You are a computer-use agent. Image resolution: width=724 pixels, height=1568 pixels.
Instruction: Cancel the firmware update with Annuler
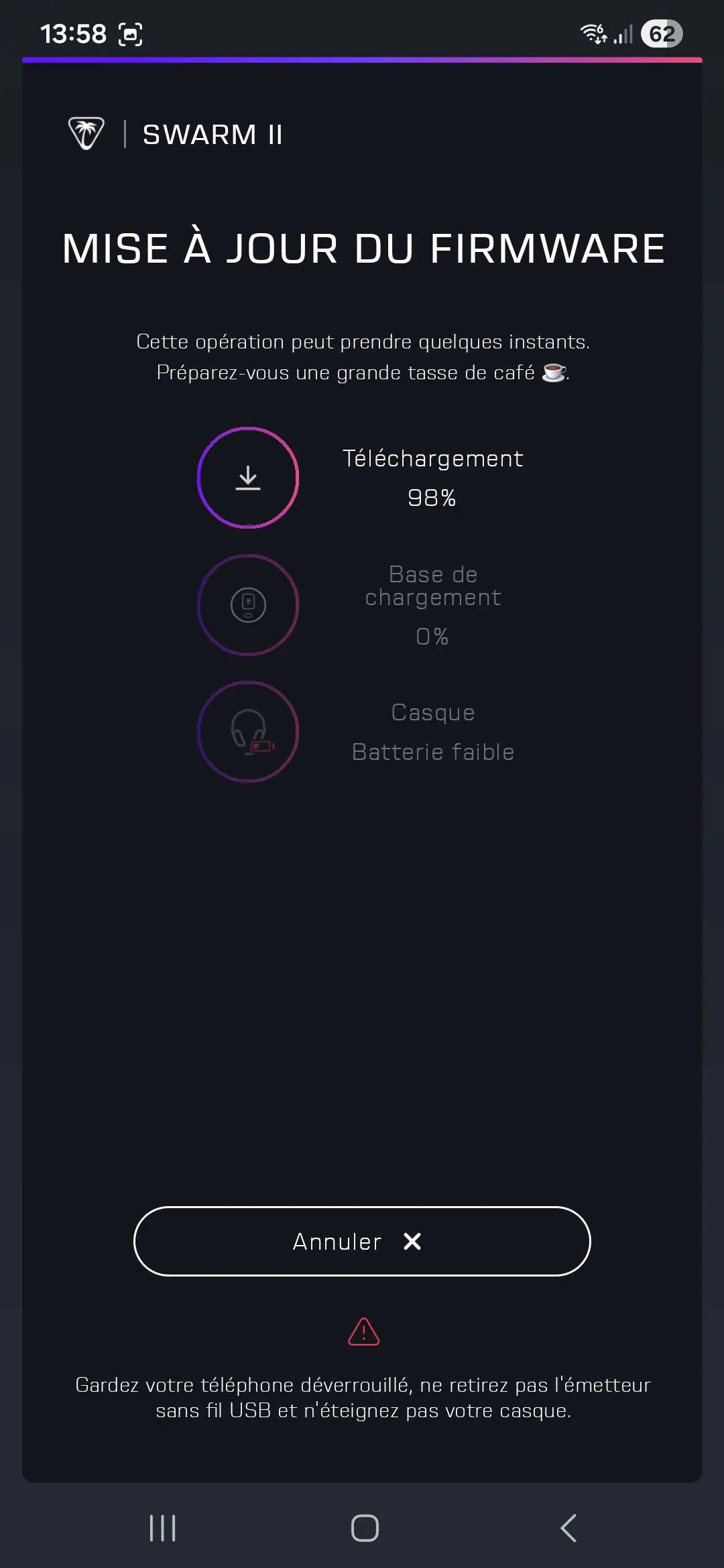point(362,1241)
